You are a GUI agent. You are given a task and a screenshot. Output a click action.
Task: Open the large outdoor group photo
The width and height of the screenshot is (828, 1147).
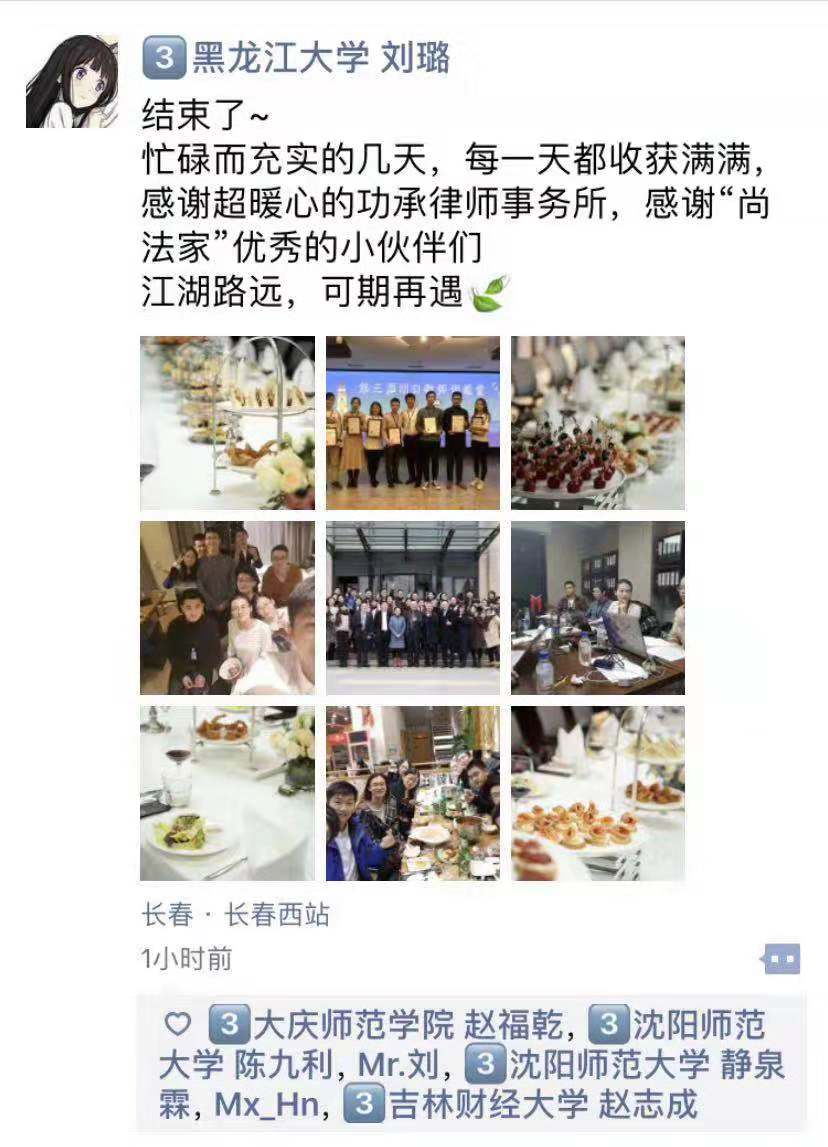pos(412,607)
